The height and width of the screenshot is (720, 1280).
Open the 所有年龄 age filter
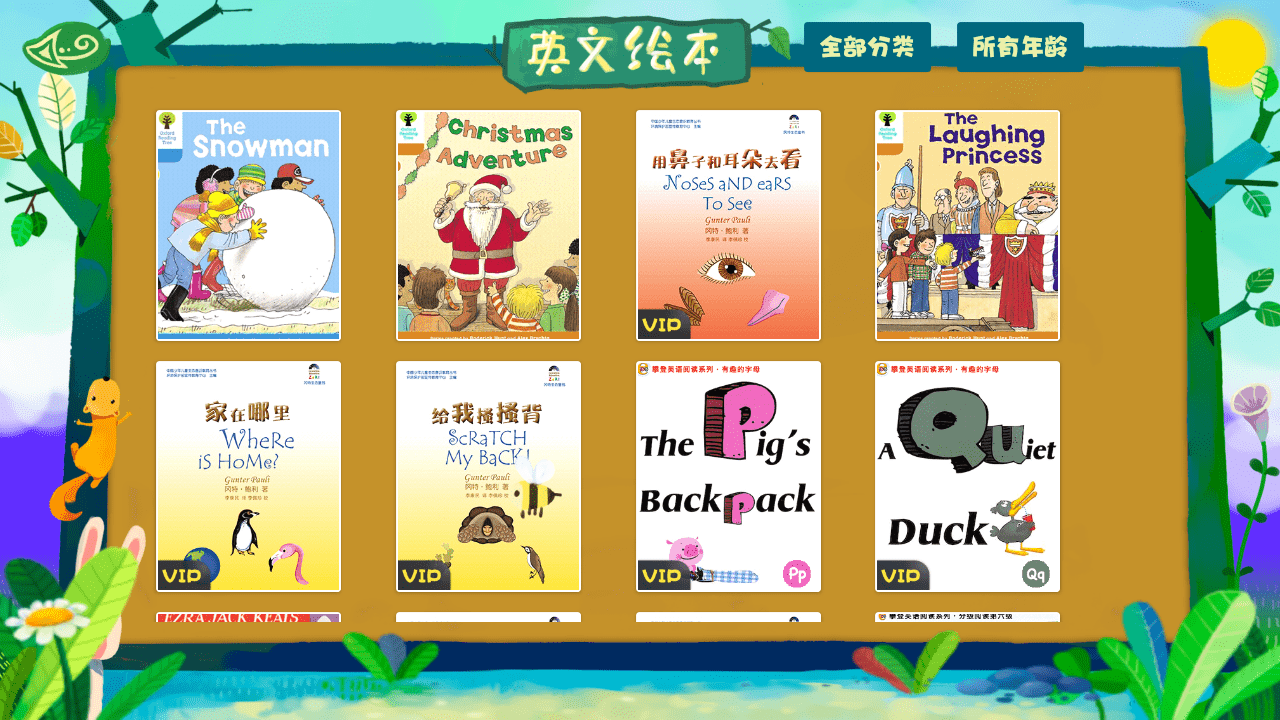click(1020, 47)
